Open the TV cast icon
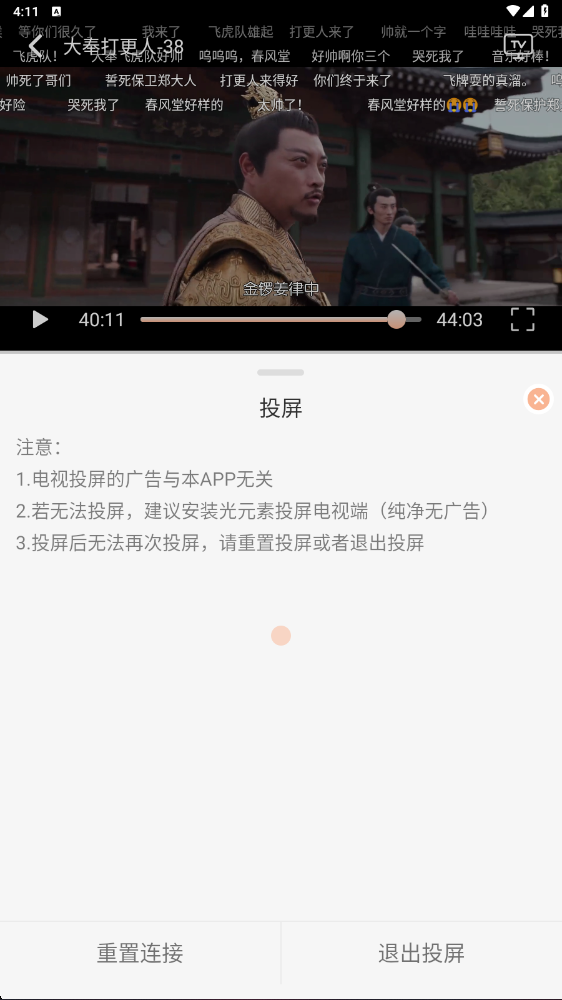 tap(518, 45)
